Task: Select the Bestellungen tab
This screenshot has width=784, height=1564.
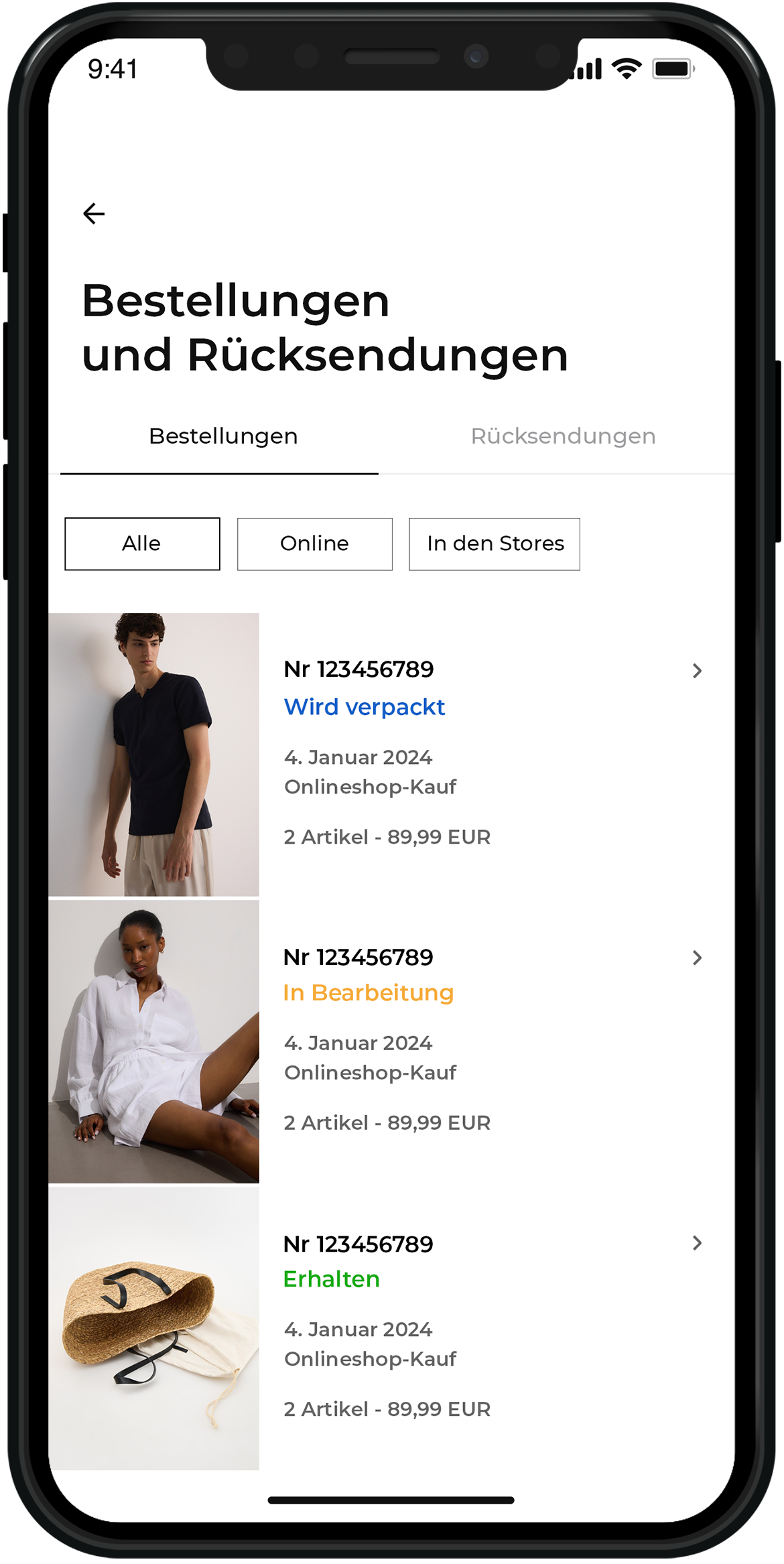Action: coord(222,436)
